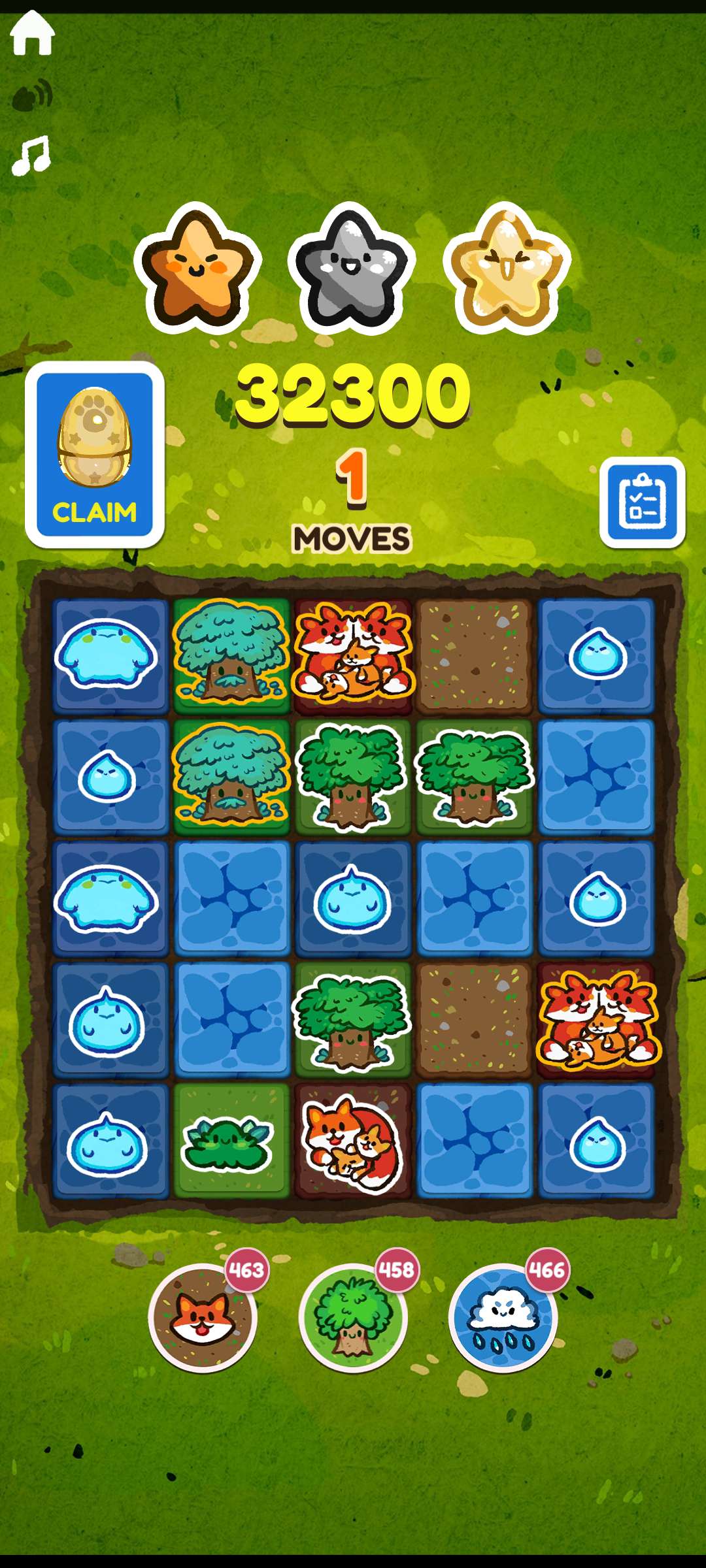Claim the golden egg reward

click(95, 455)
